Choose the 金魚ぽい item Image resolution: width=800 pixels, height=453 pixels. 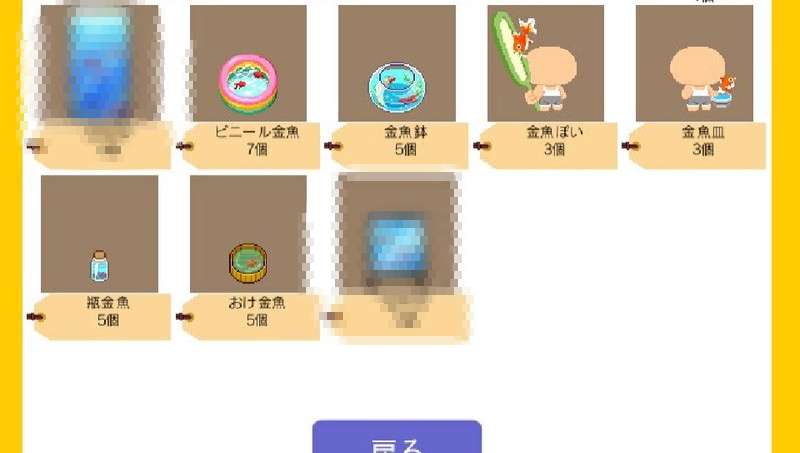(x=546, y=75)
